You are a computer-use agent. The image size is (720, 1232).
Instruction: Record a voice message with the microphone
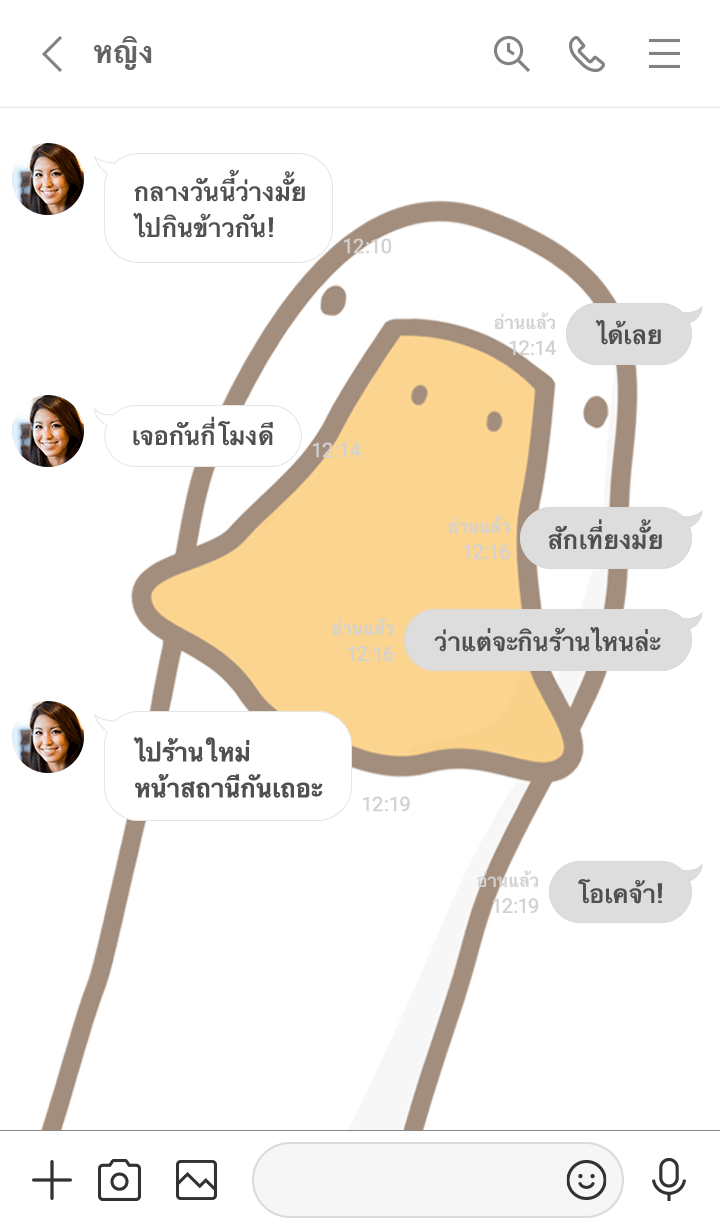669,1180
